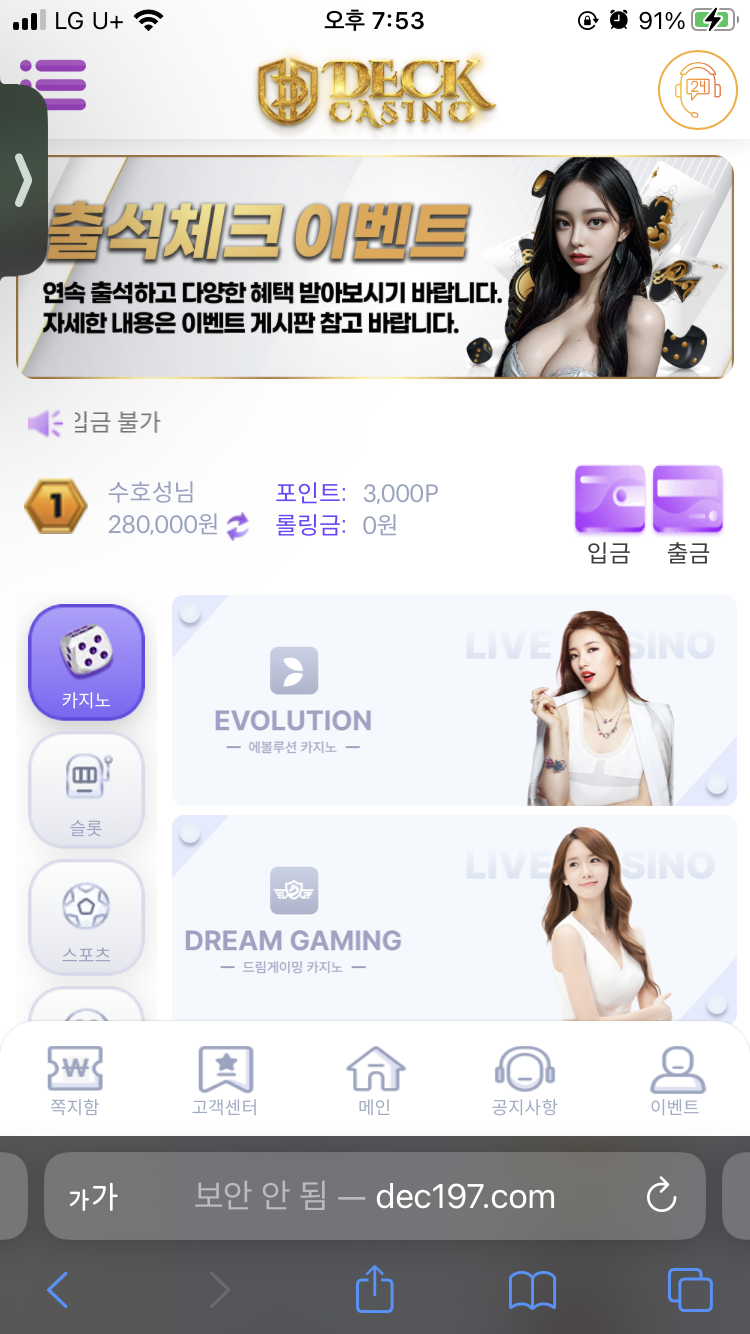Select the 카지노 category
The image size is (750, 1334).
pyautogui.click(x=86, y=662)
